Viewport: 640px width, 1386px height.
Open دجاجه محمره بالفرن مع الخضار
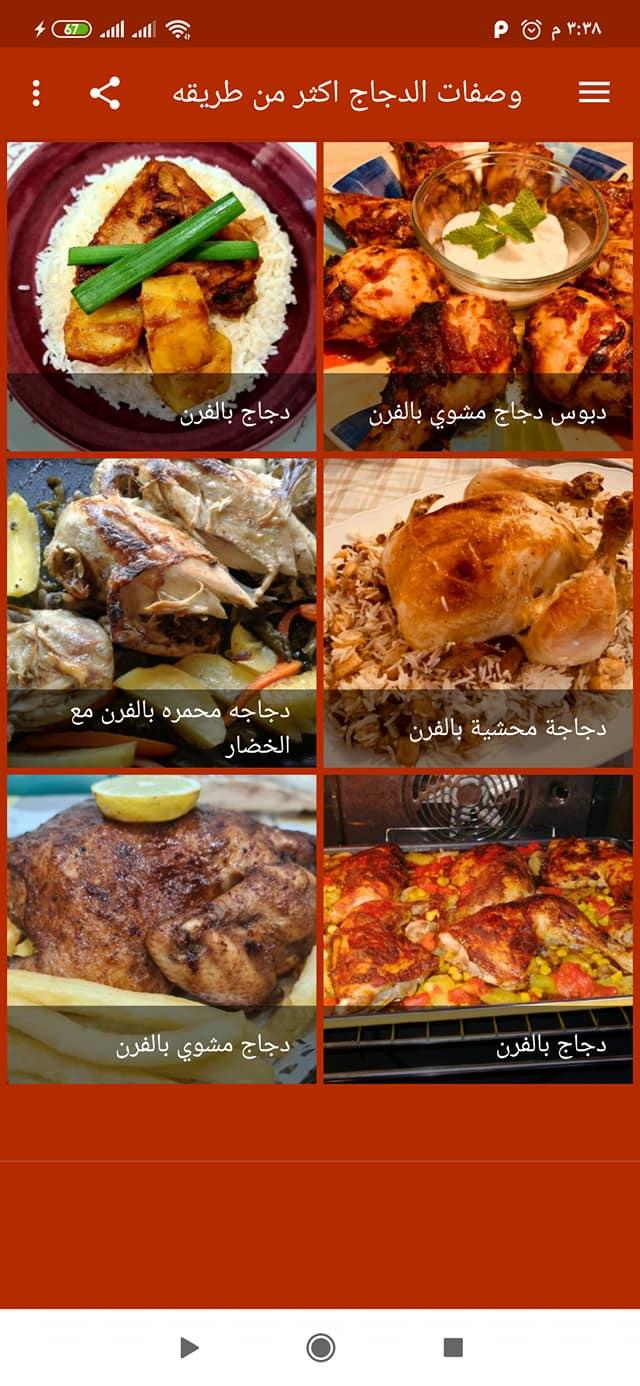(162, 612)
